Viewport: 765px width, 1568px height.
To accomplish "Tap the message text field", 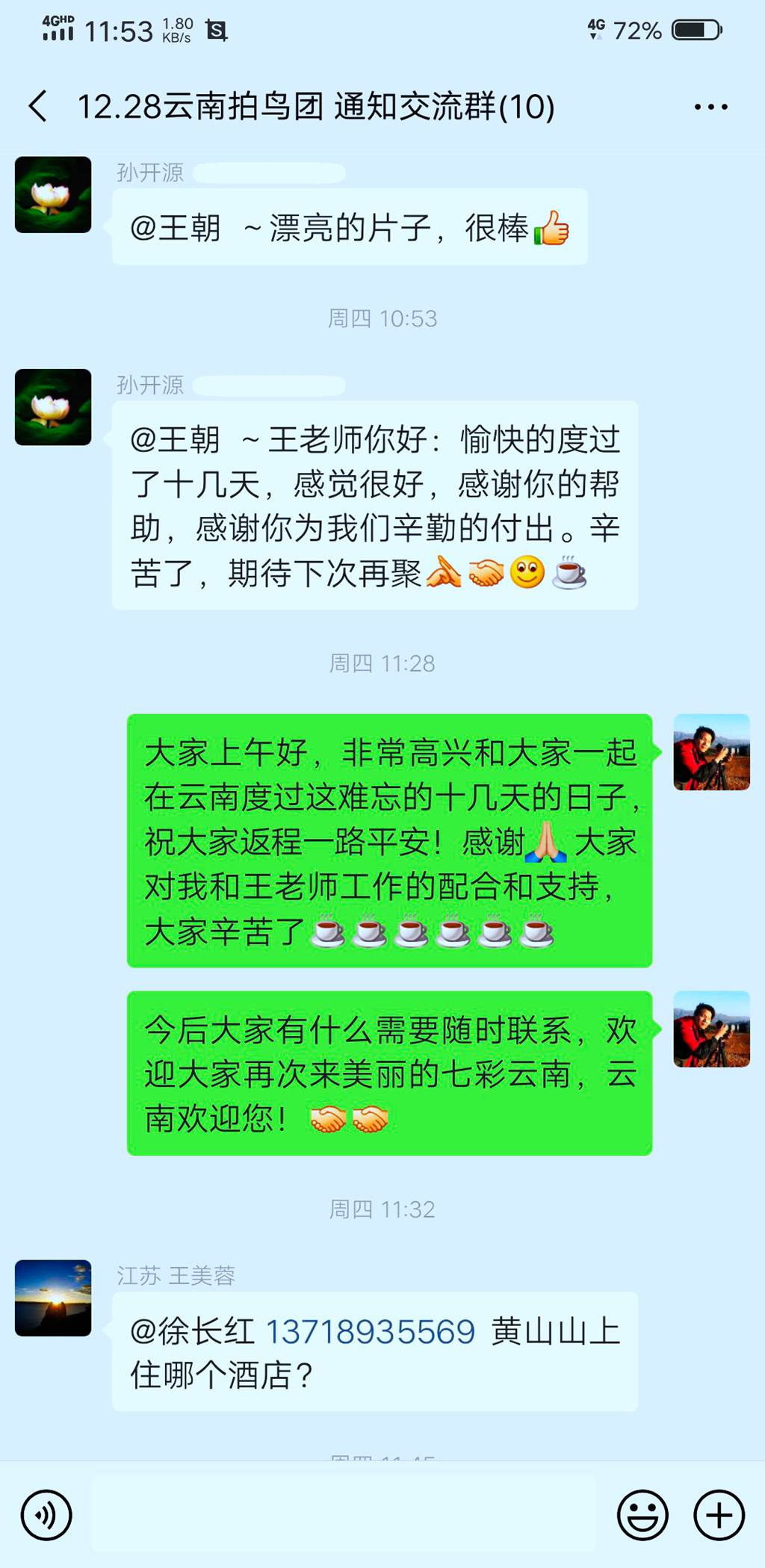I will pos(344,1515).
